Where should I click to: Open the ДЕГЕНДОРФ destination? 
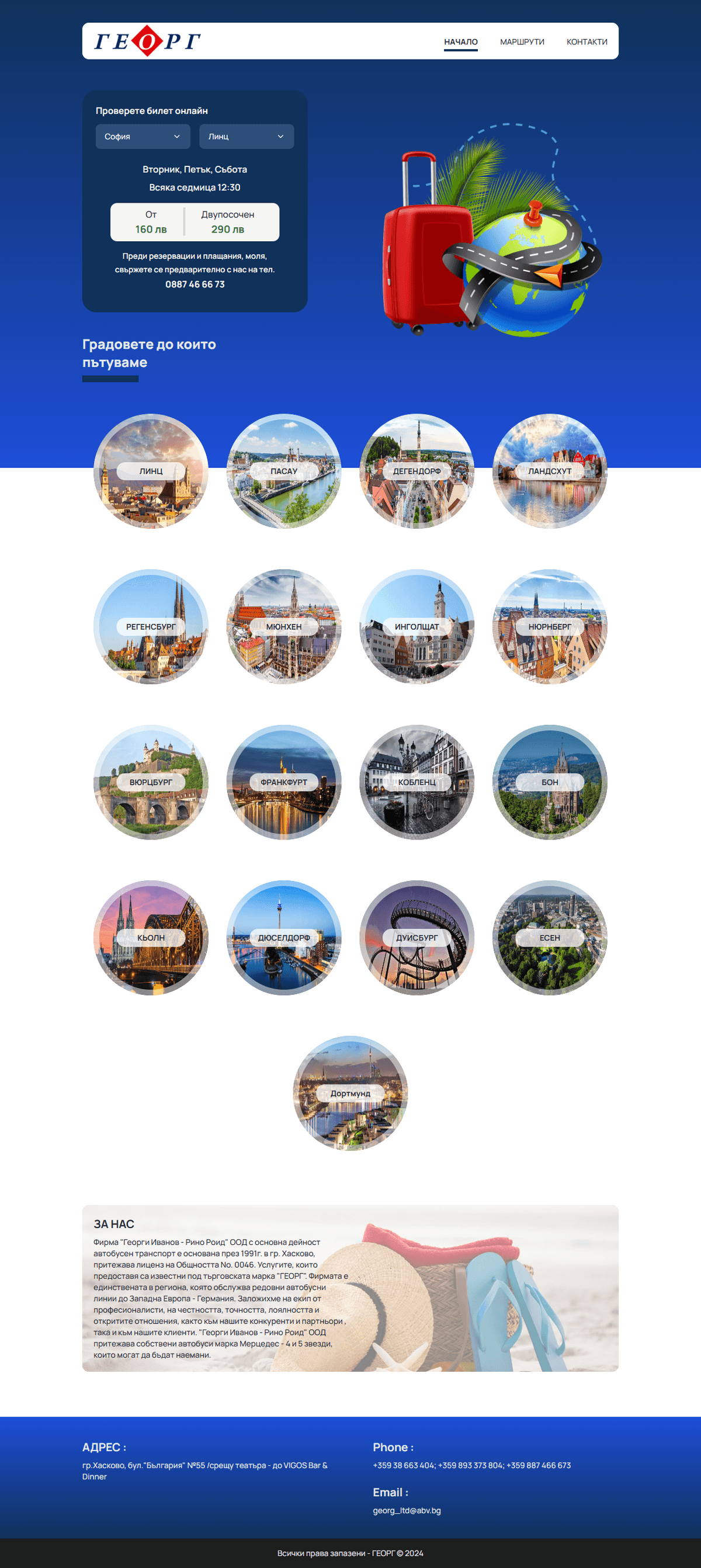pyautogui.click(x=417, y=471)
